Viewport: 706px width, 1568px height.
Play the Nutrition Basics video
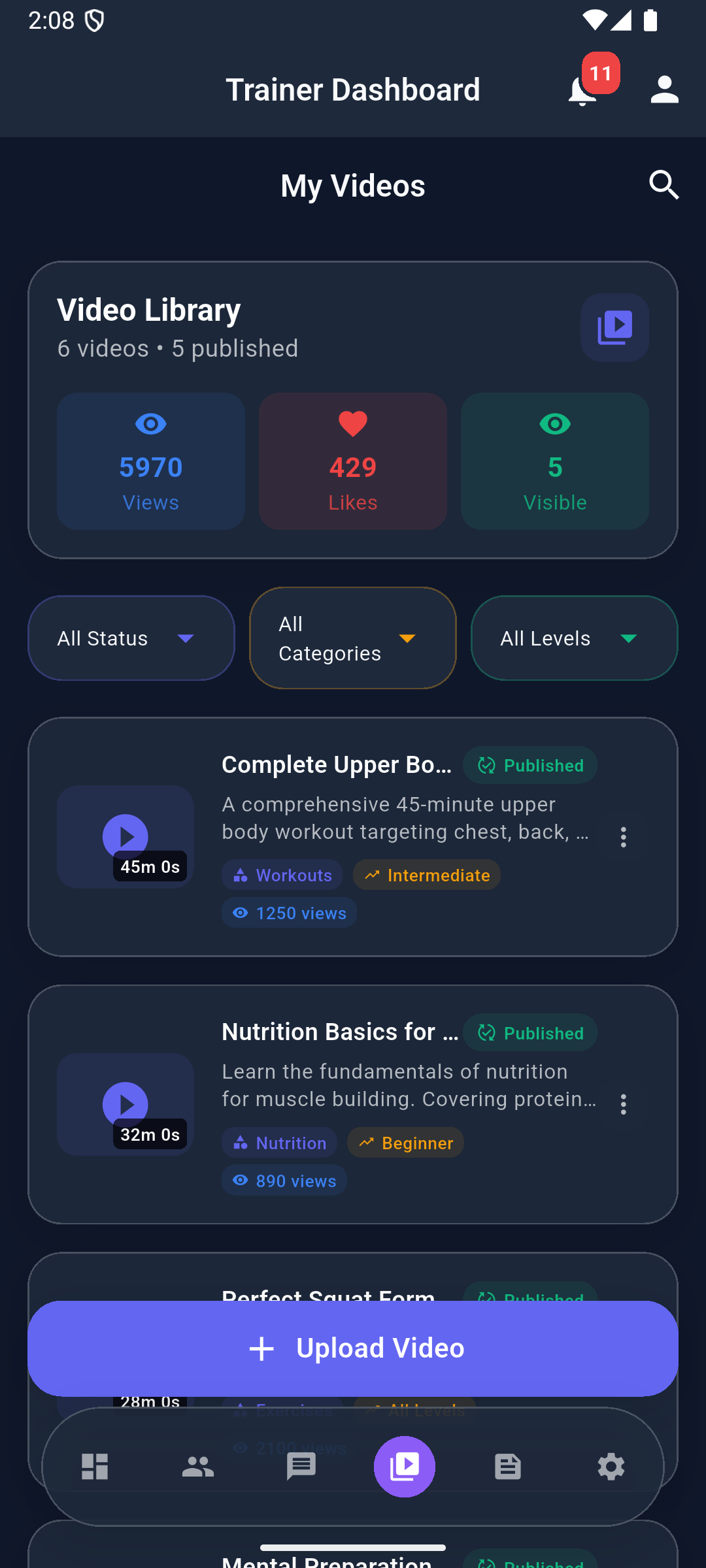tap(126, 1104)
